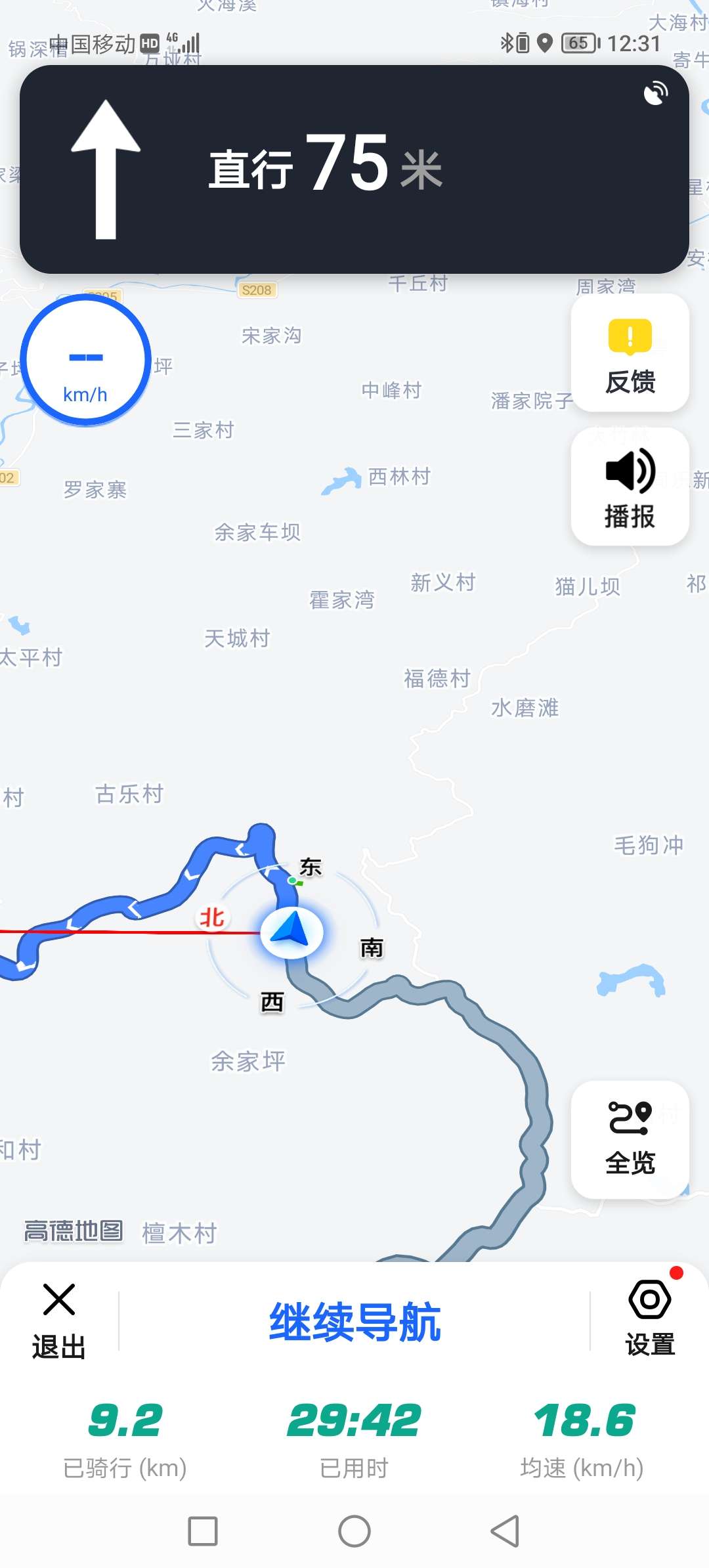The height and width of the screenshot is (1568, 709).
Task: Open the 设置 settings
Action: click(x=650, y=1318)
